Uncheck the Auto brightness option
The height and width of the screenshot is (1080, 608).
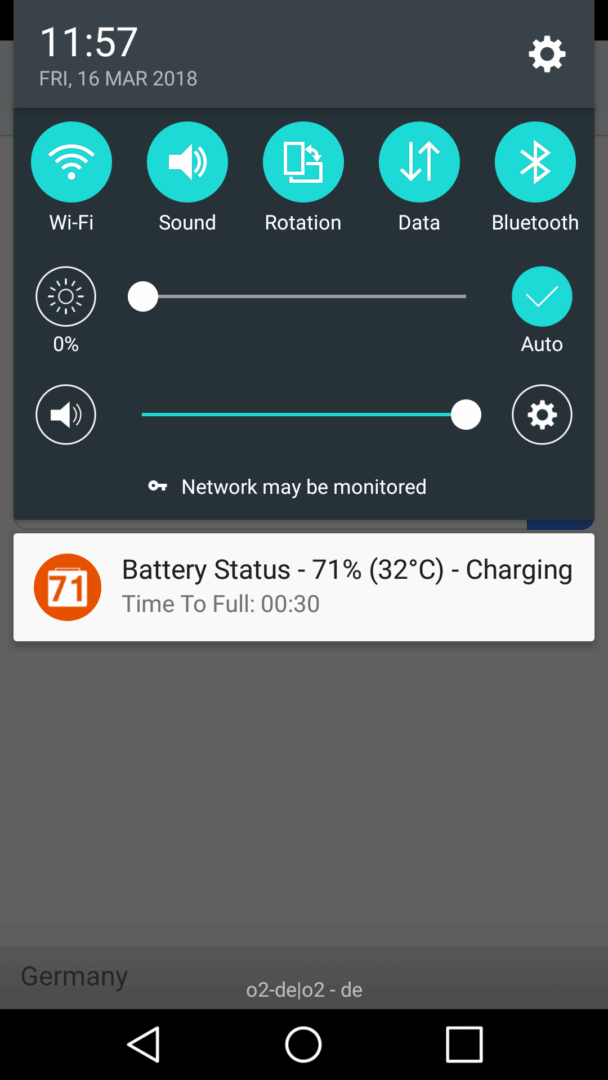[x=542, y=296]
